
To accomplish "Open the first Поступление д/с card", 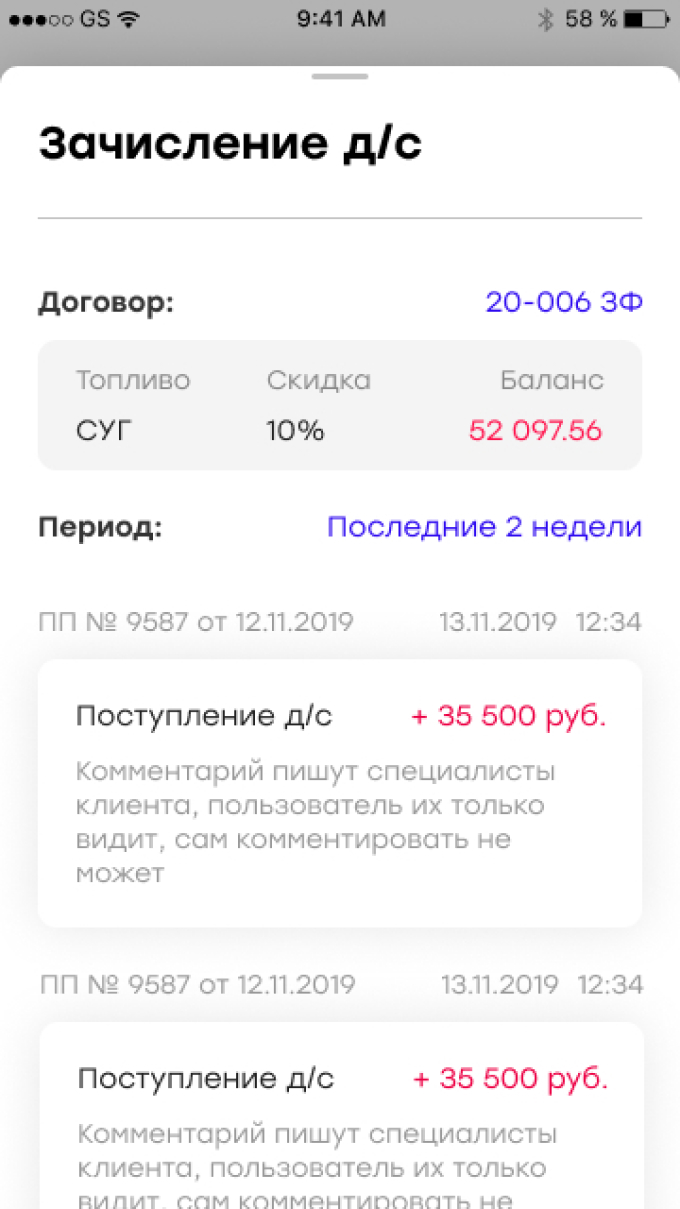I will (340, 792).
